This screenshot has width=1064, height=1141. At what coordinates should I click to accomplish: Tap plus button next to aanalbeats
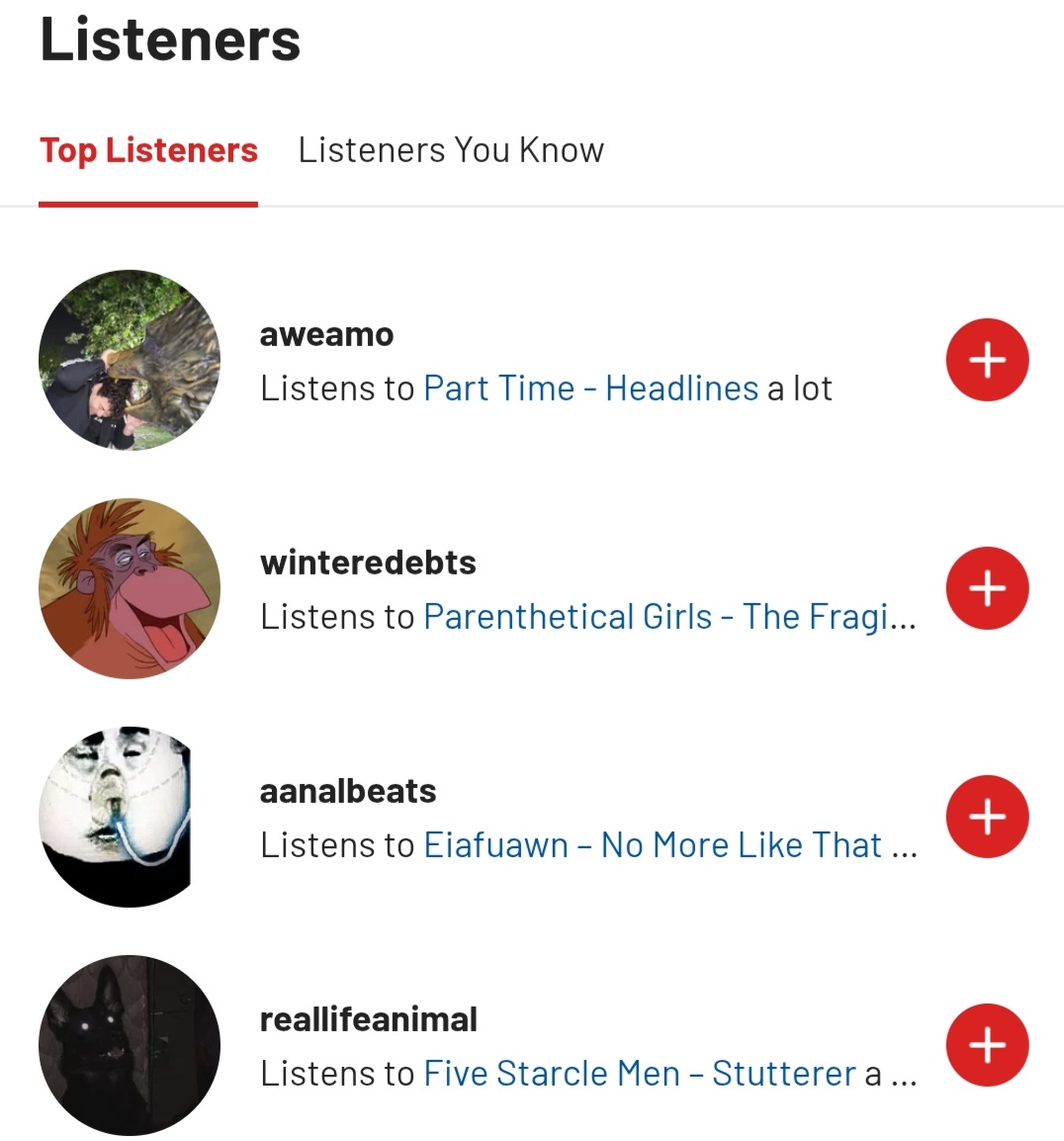[x=987, y=817]
